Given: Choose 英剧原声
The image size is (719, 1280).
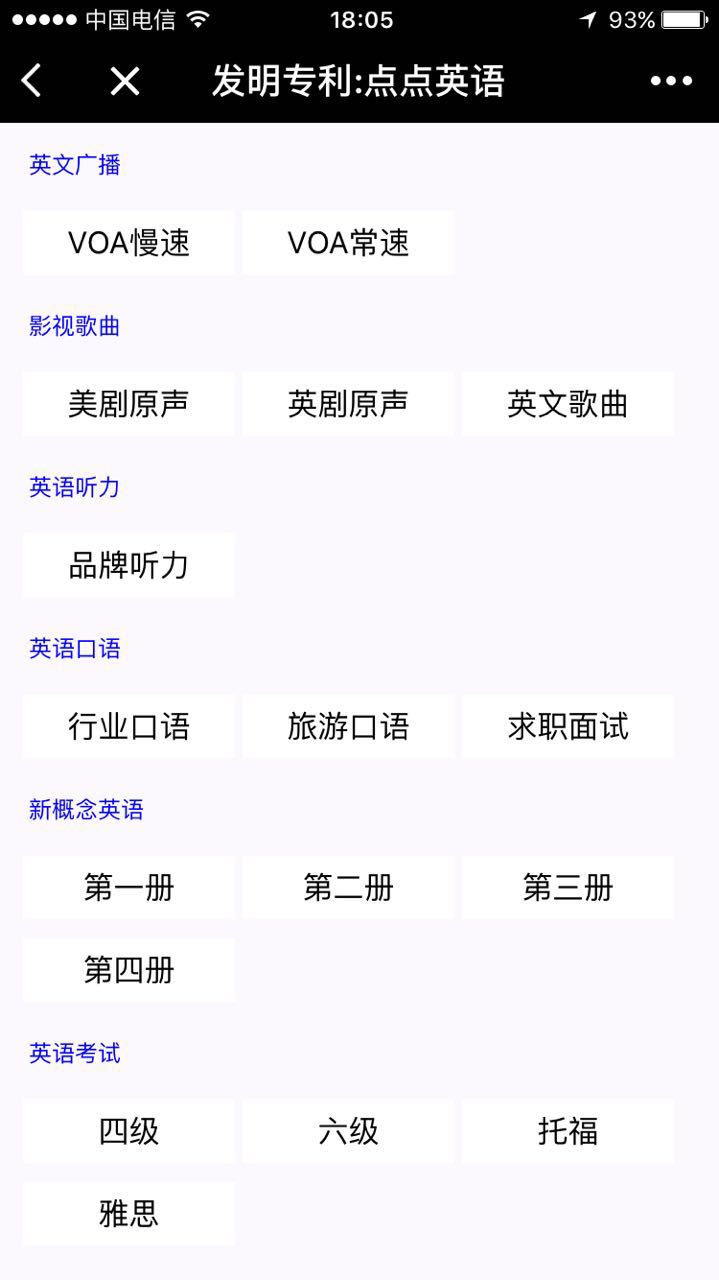Looking at the screenshot, I should 348,404.
